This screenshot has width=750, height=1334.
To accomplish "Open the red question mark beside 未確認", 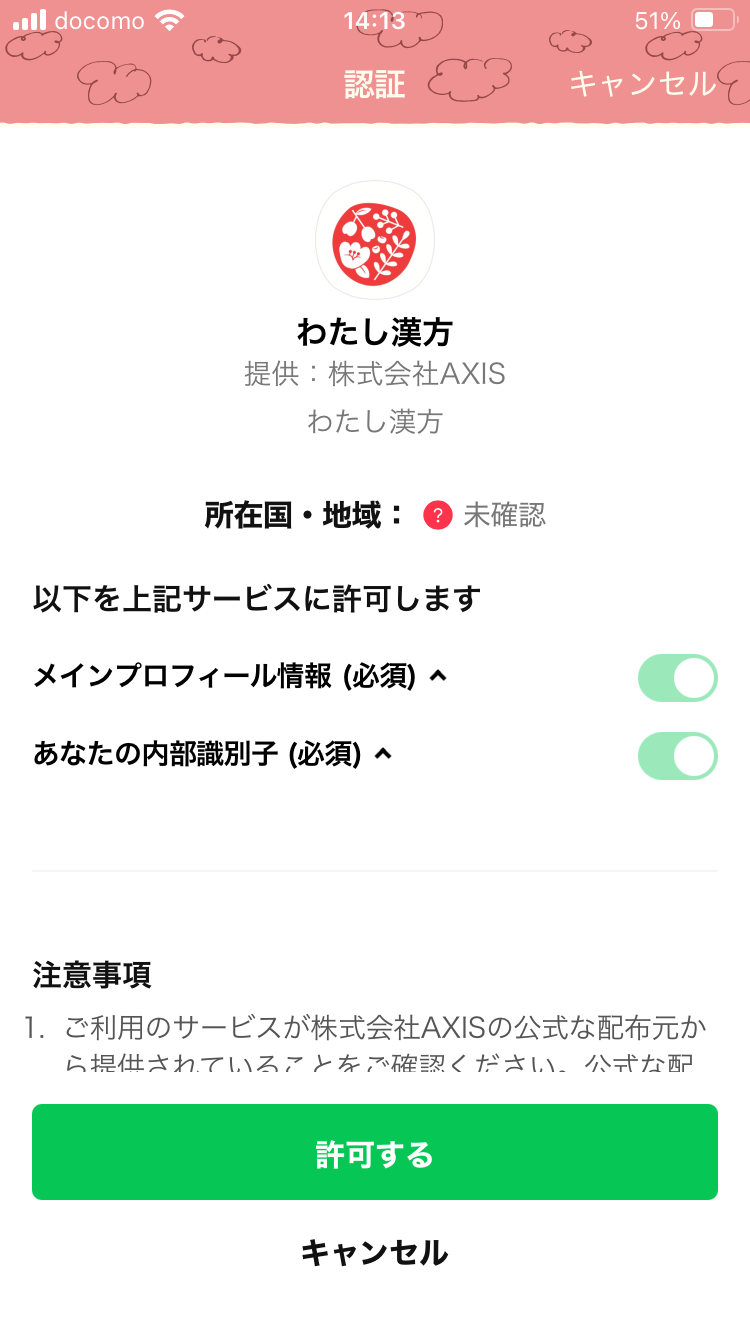I will (x=438, y=516).
